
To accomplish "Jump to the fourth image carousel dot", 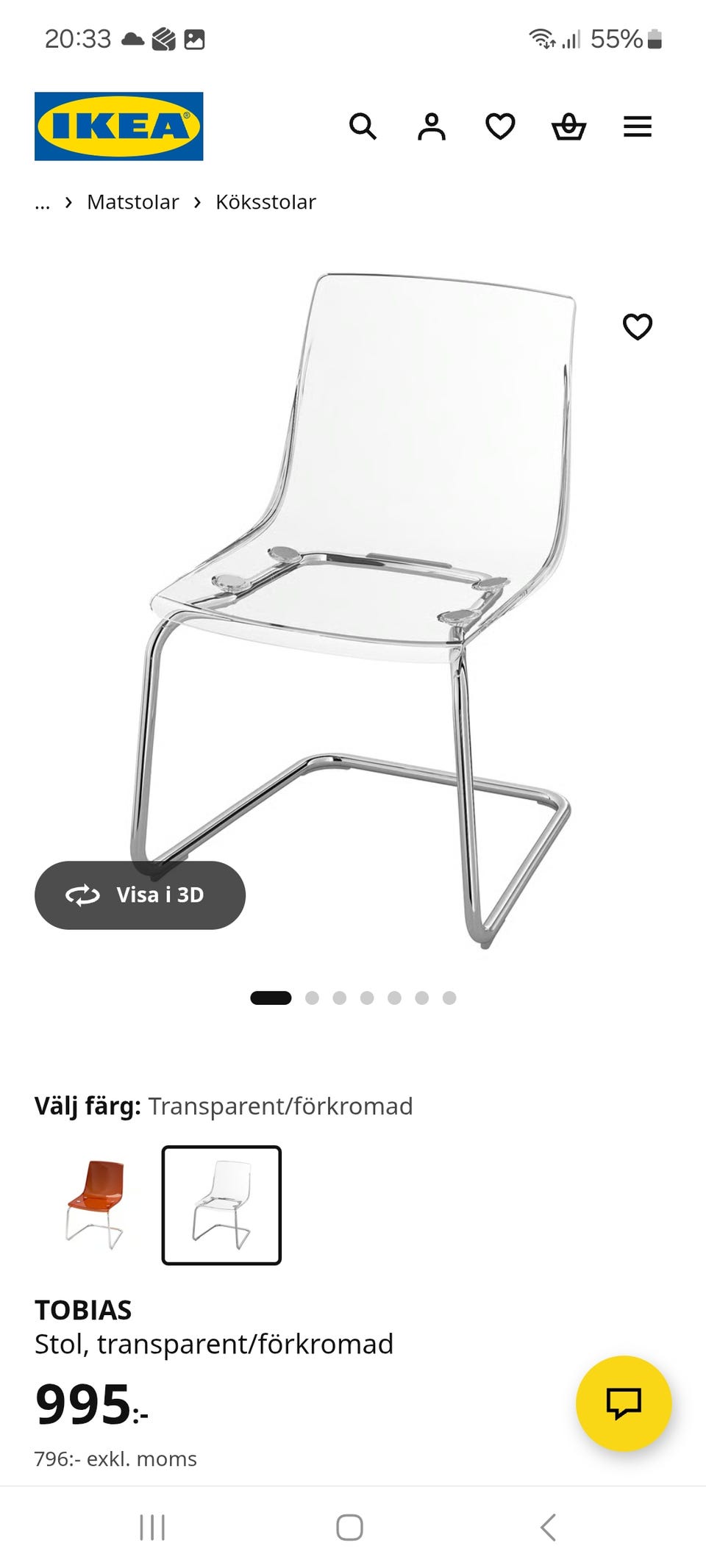I will pos(366,998).
